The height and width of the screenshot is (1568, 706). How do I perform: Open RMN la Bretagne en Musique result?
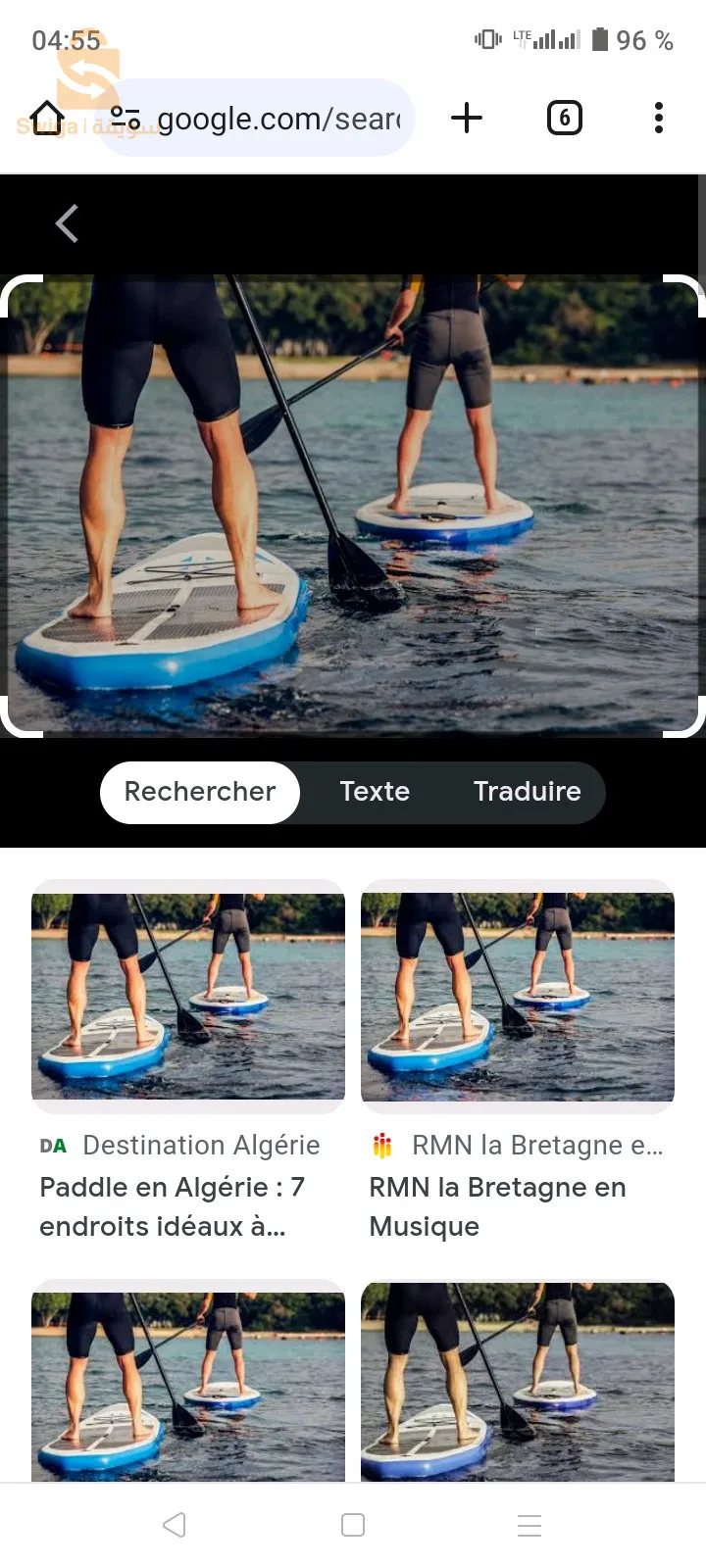click(518, 1063)
